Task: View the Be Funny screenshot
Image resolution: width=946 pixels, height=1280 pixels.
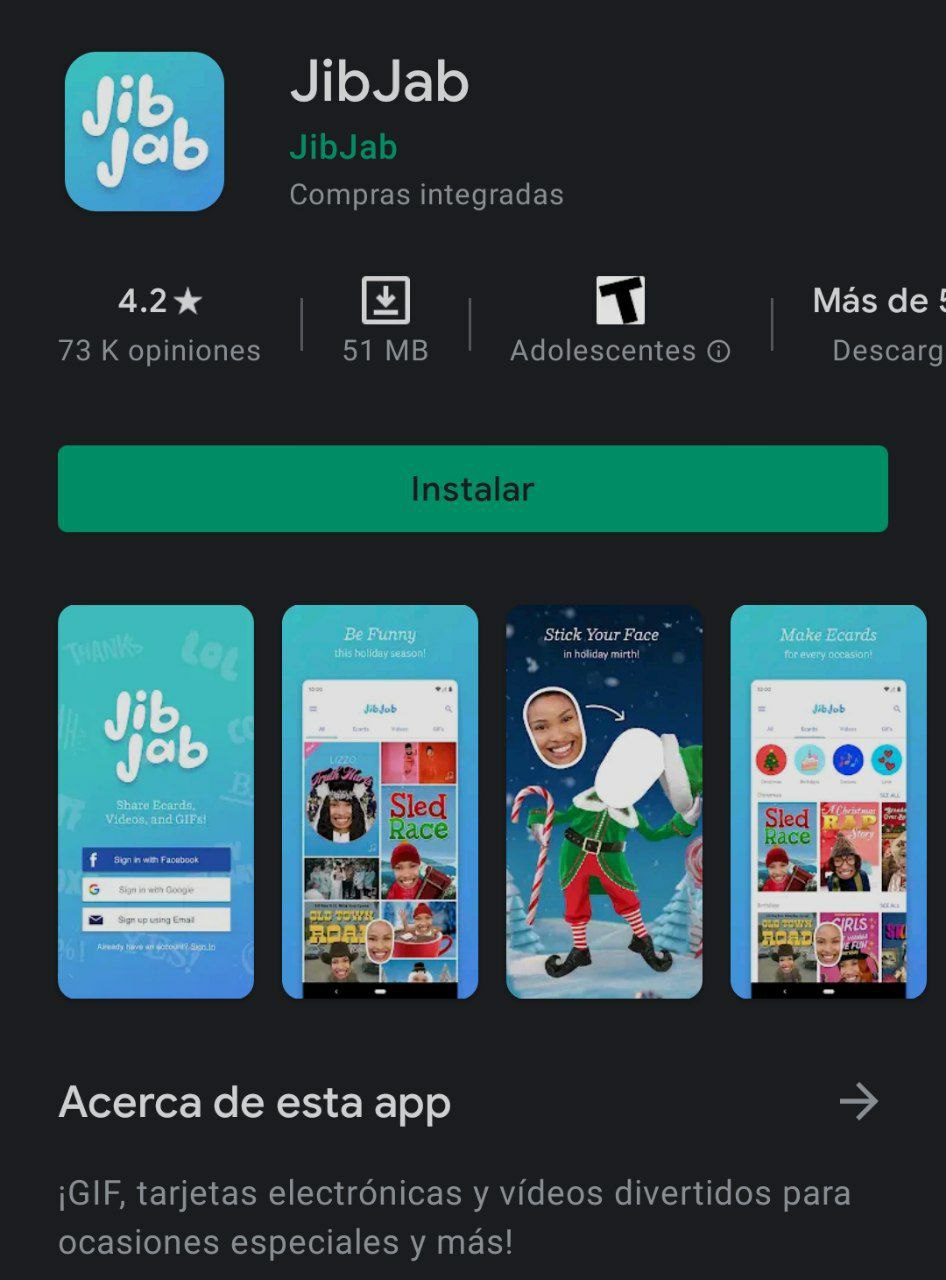Action: (x=380, y=801)
